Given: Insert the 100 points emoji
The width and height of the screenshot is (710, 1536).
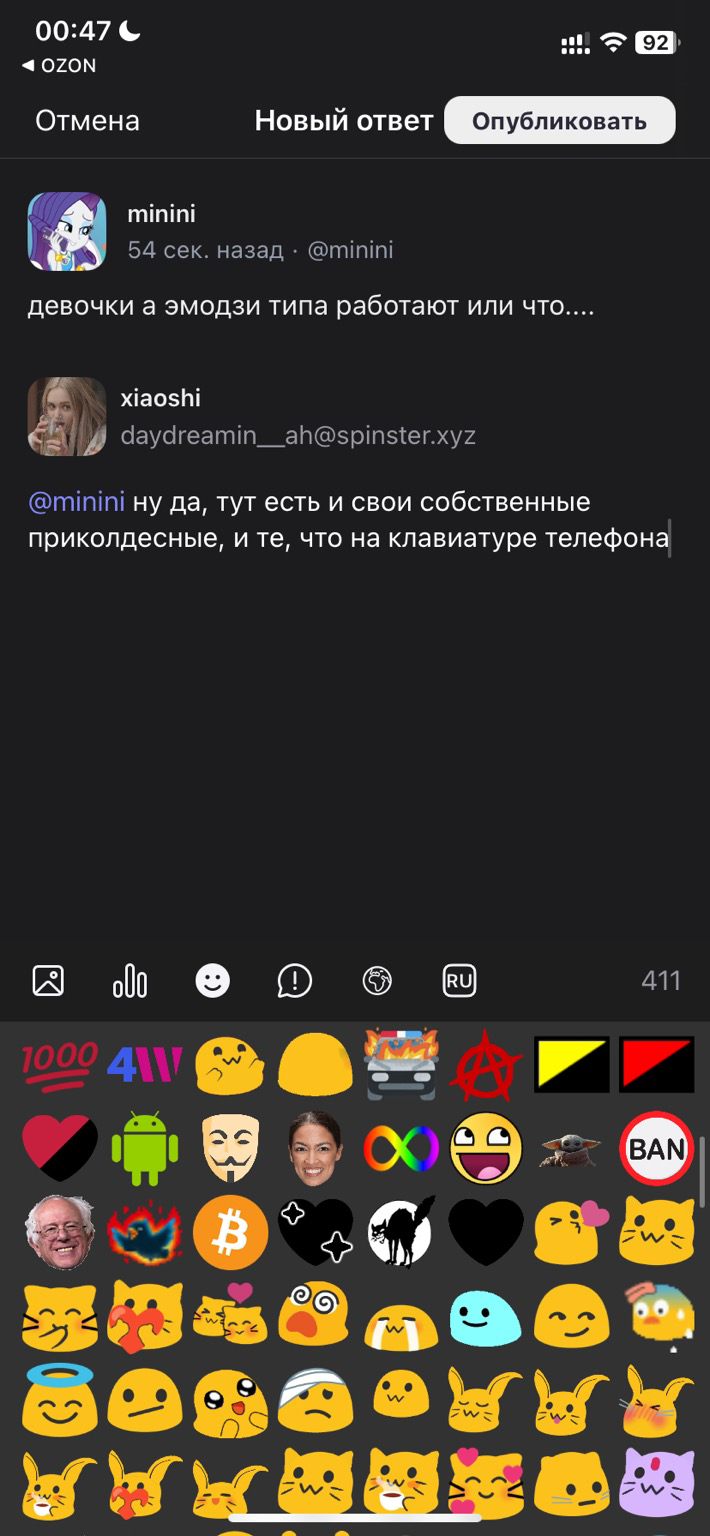Looking at the screenshot, I should pyautogui.click(x=59, y=1062).
